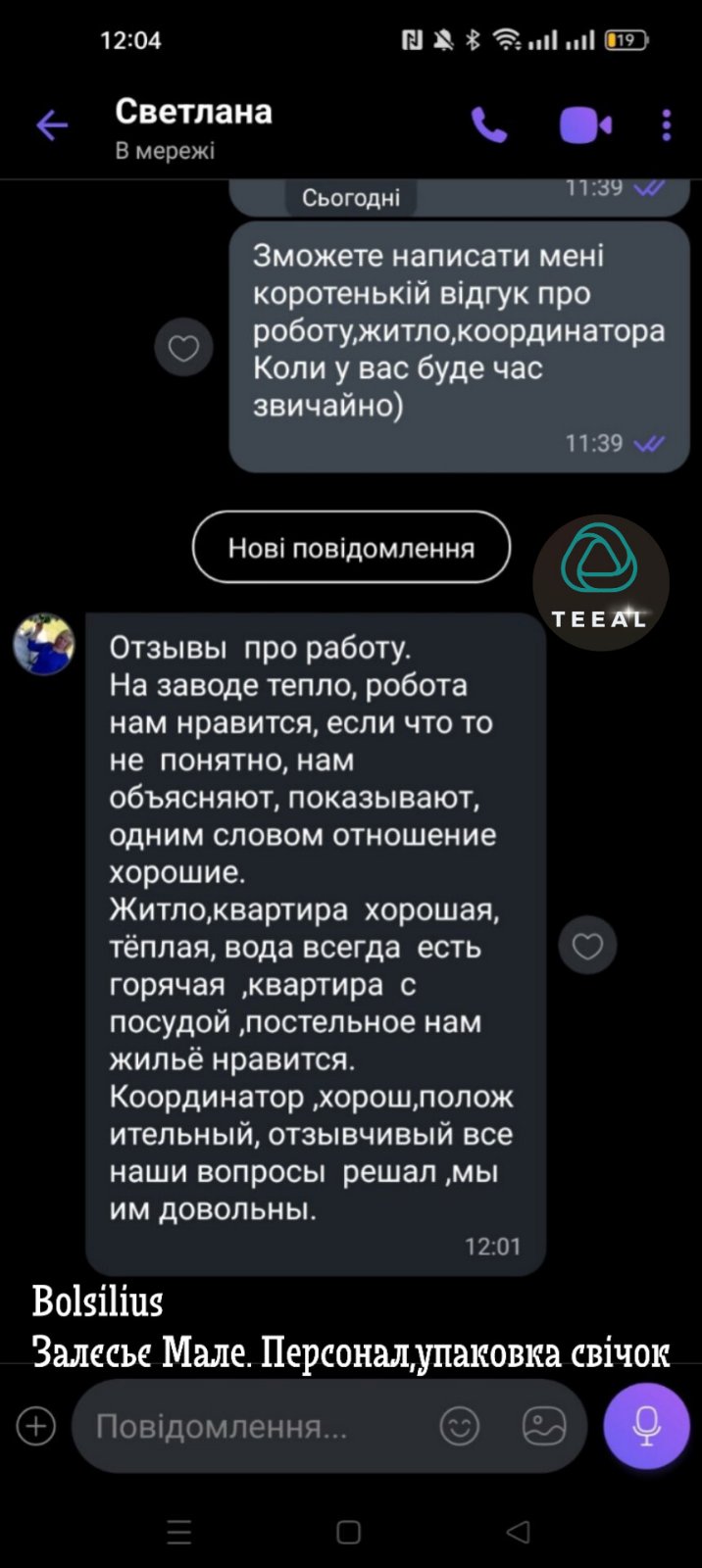The width and height of the screenshot is (702, 1568).
Task: Go back from Светлана chat
Action: point(52,125)
